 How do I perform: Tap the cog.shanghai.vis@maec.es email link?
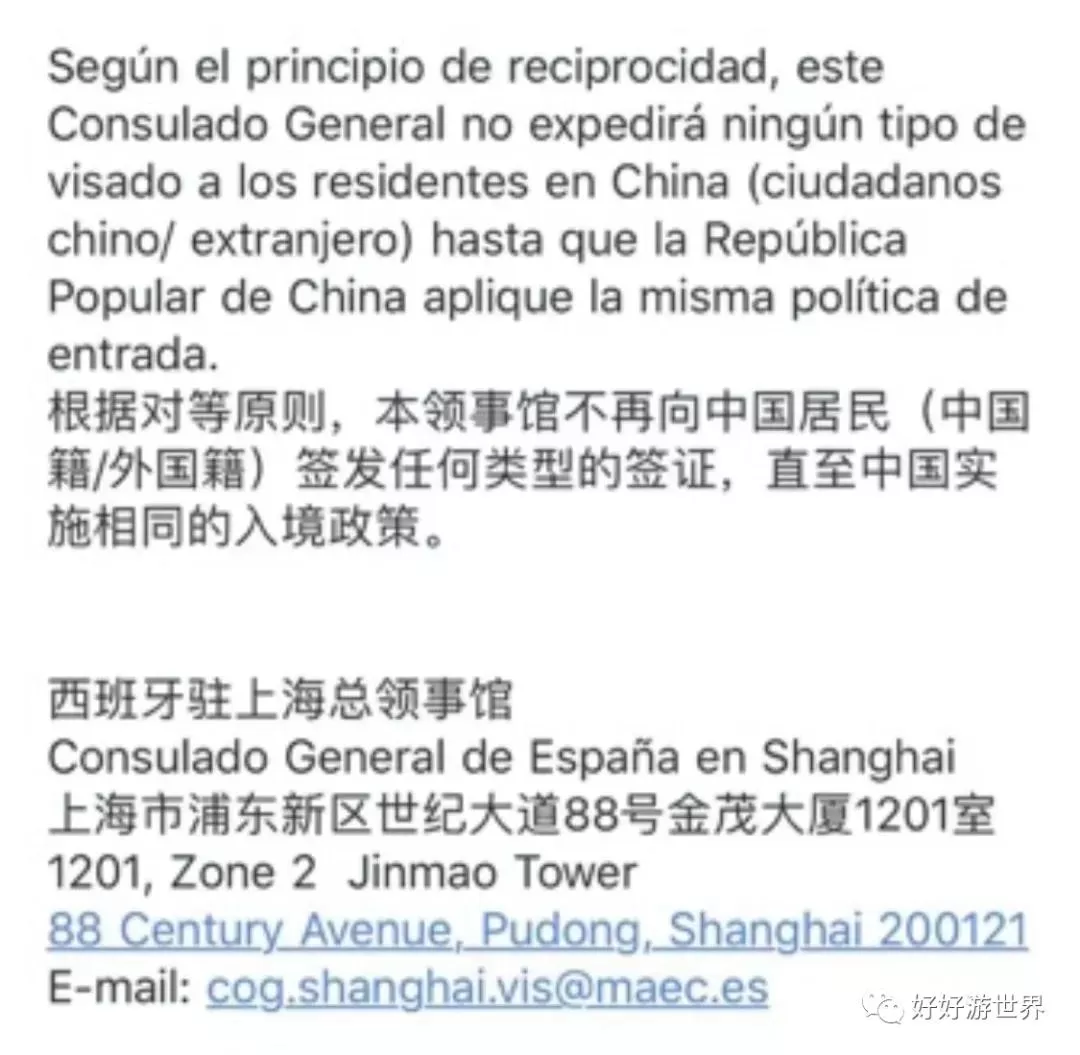click(x=487, y=988)
